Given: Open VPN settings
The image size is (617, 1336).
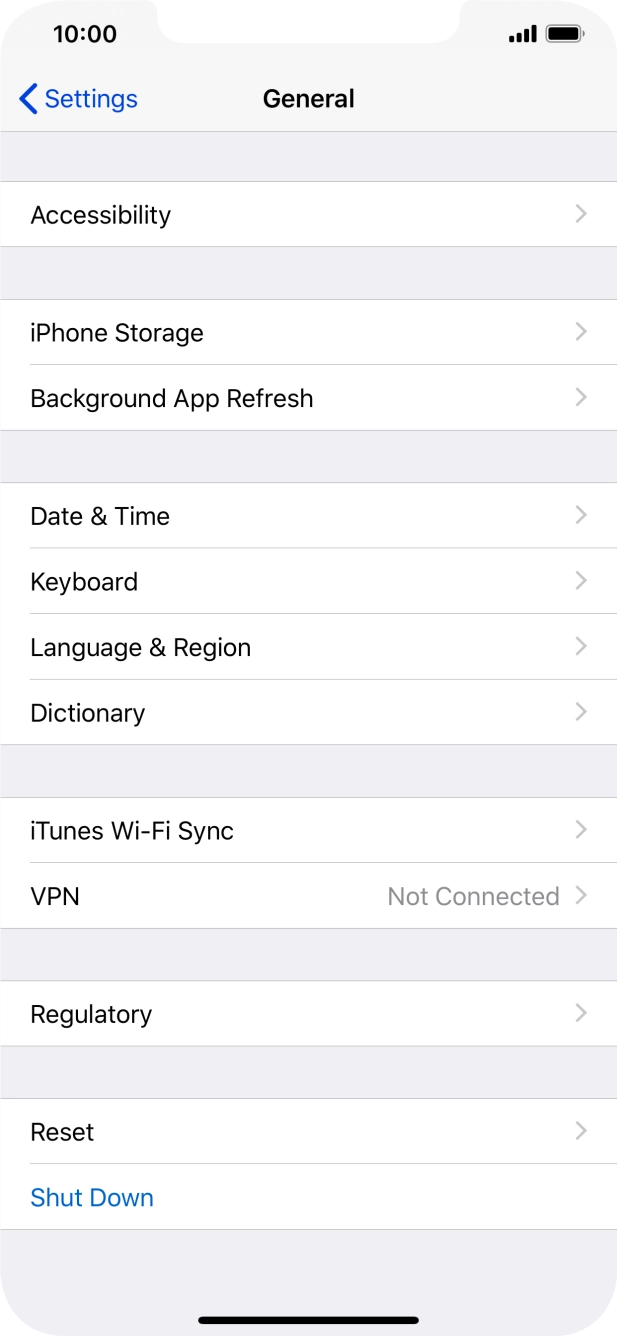Looking at the screenshot, I should [x=308, y=896].
